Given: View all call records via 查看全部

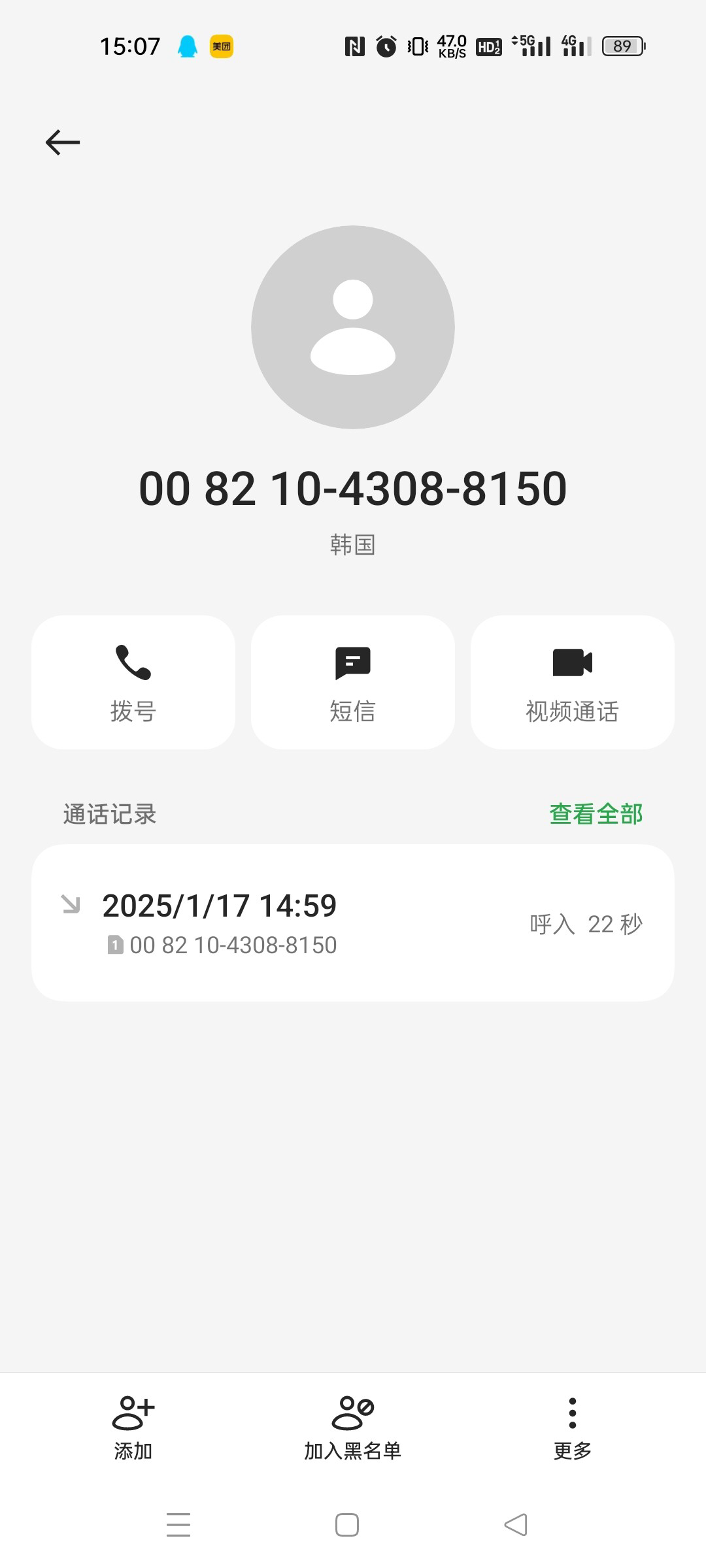Looking at the screenshot, I should [x=596, y=814].
